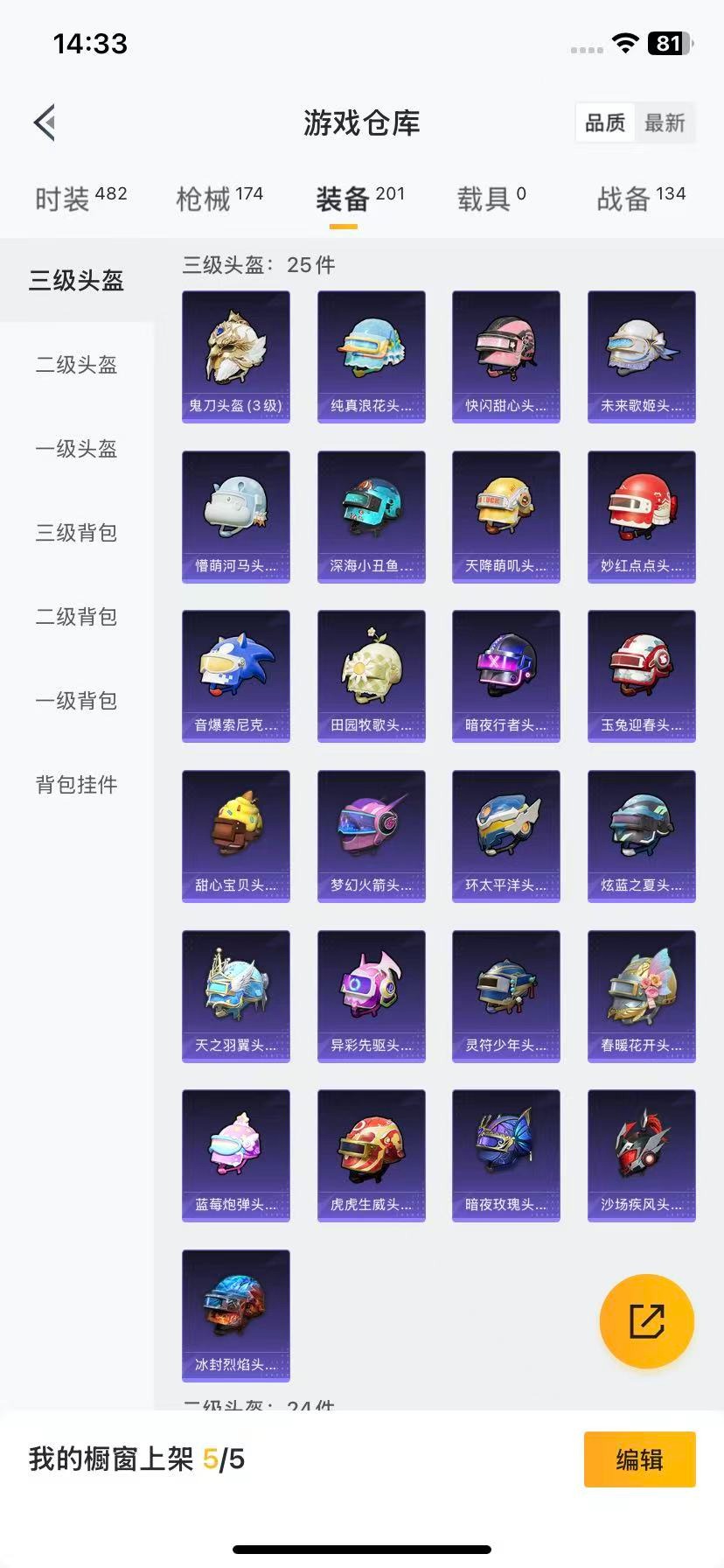Select the 三级头盔 sidebar filter

(x=75, y=280)
